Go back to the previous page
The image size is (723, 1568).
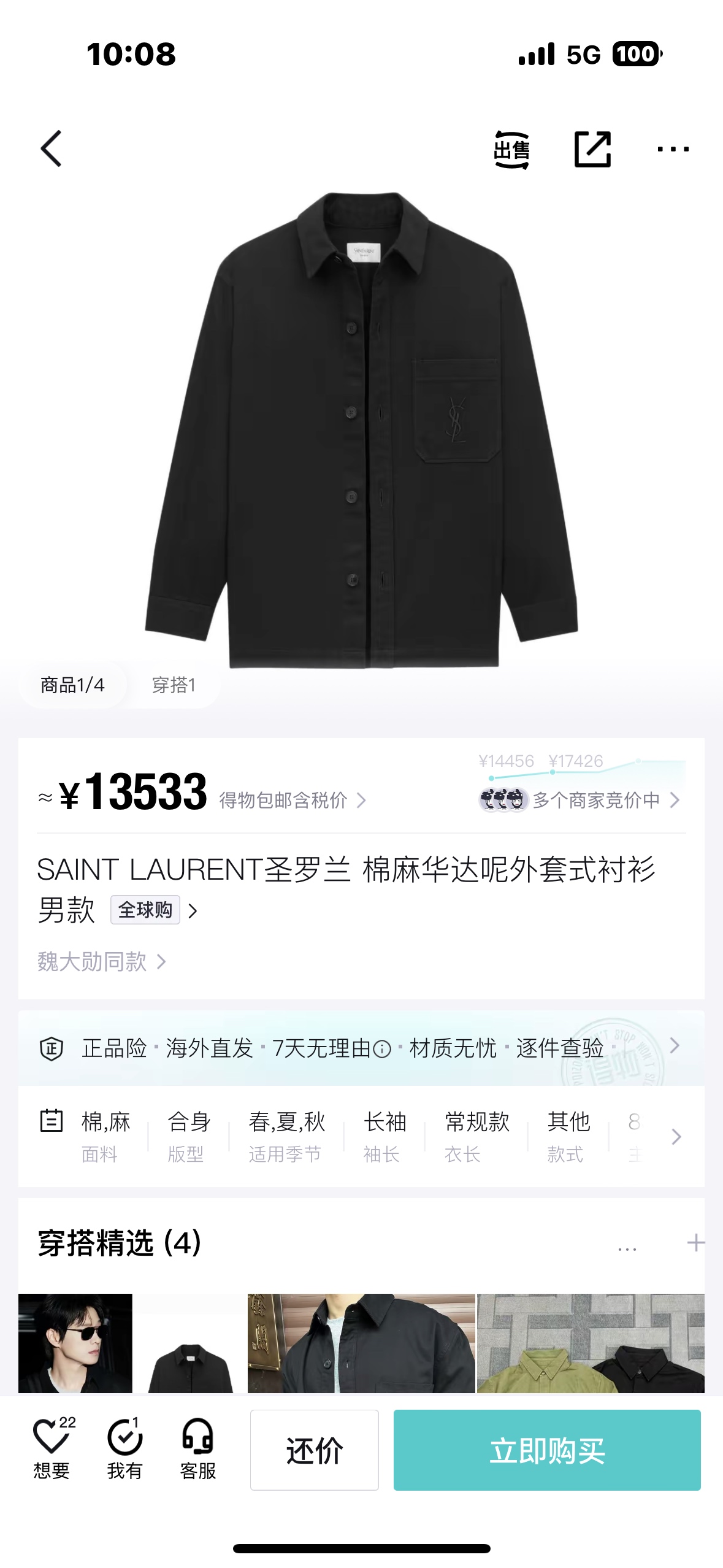[x=52, y=148]
